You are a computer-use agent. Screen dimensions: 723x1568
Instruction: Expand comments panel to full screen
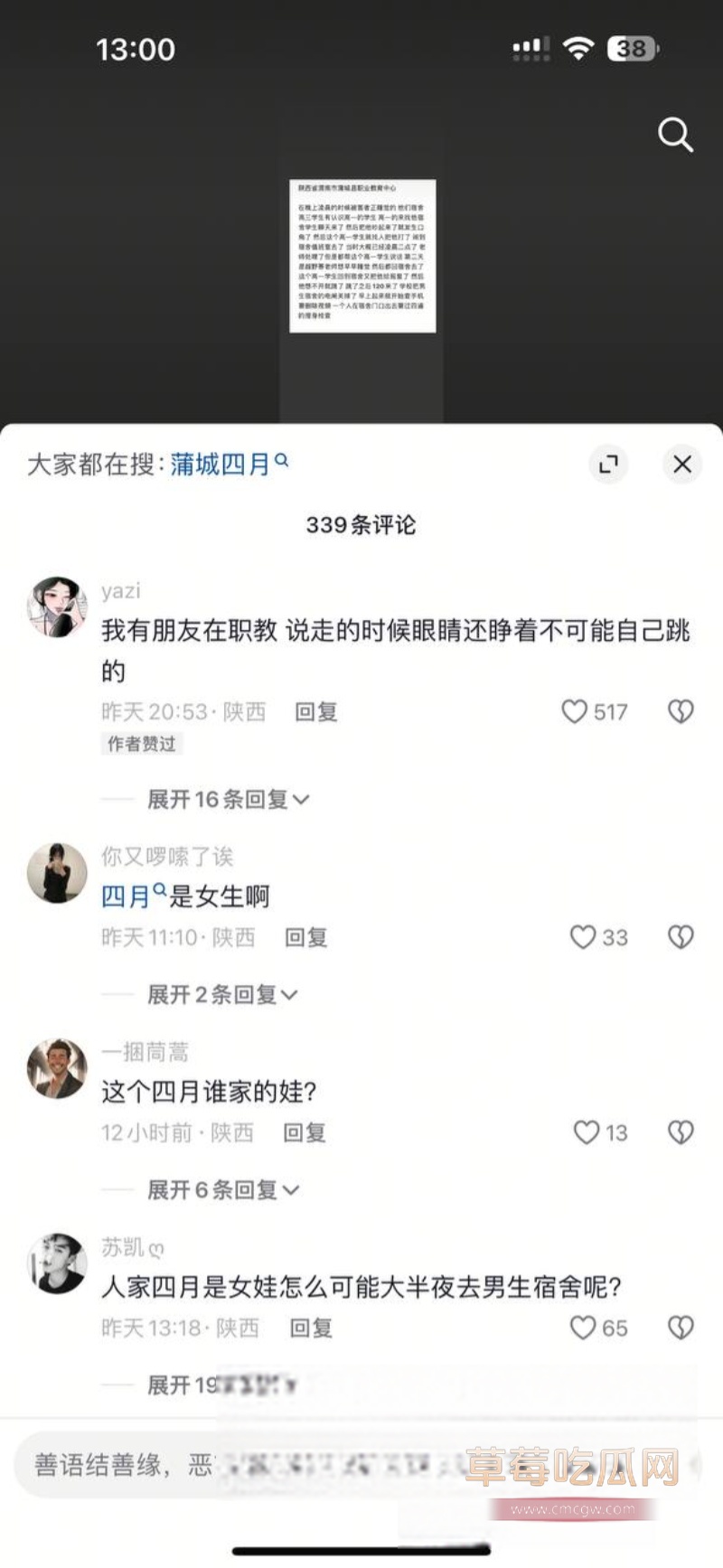(608, 464)
